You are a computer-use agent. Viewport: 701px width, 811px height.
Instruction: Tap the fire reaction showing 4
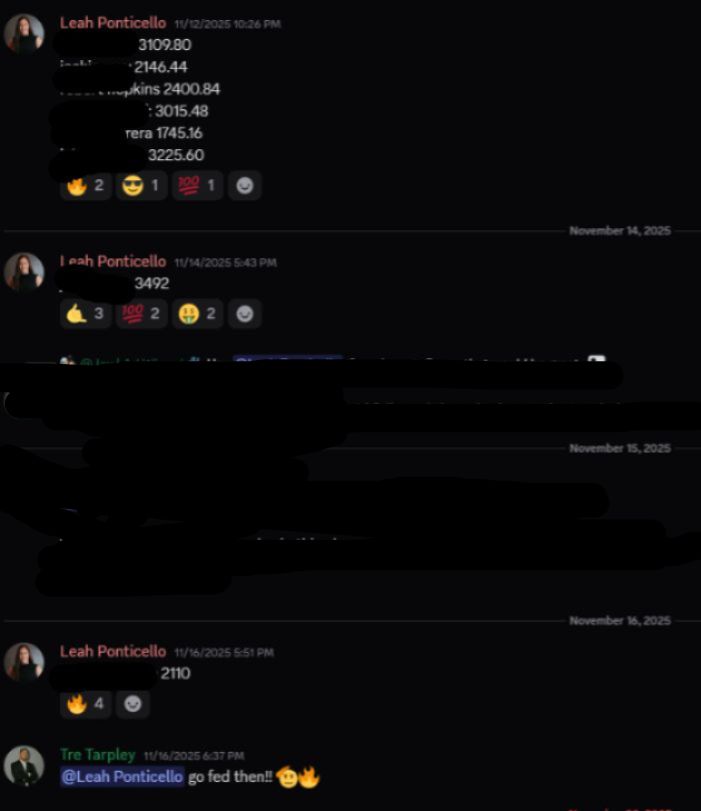pos(85,704)
